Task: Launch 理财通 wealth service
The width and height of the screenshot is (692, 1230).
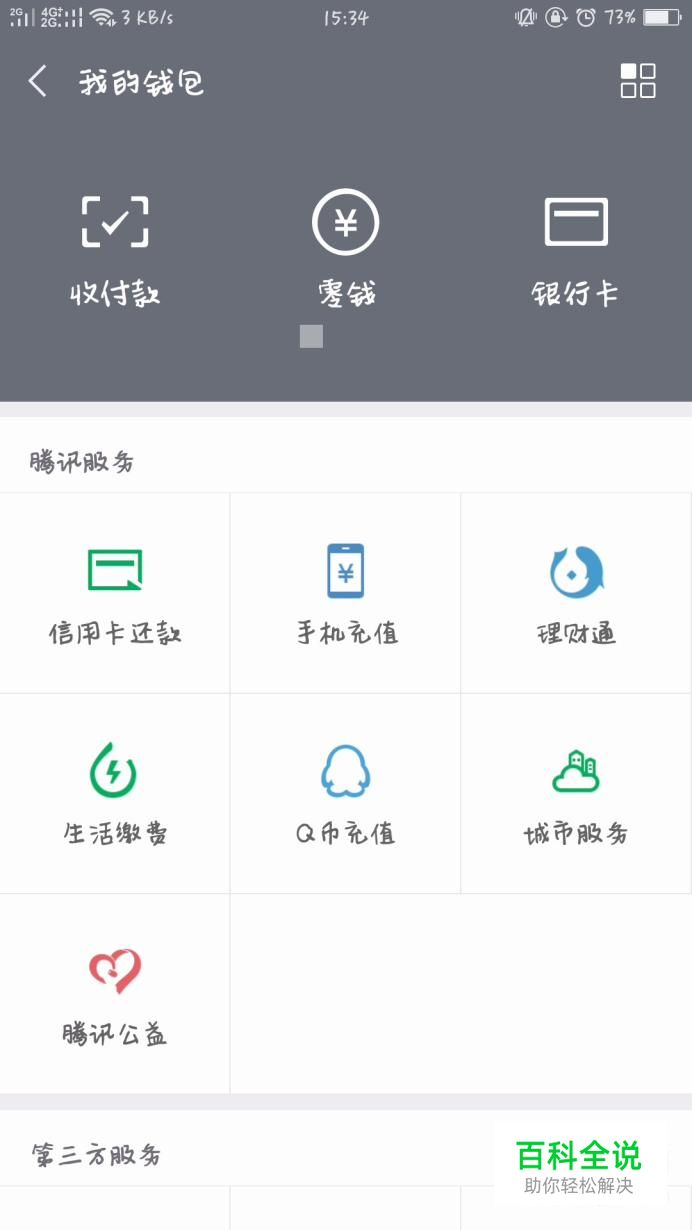Action: 576,593
